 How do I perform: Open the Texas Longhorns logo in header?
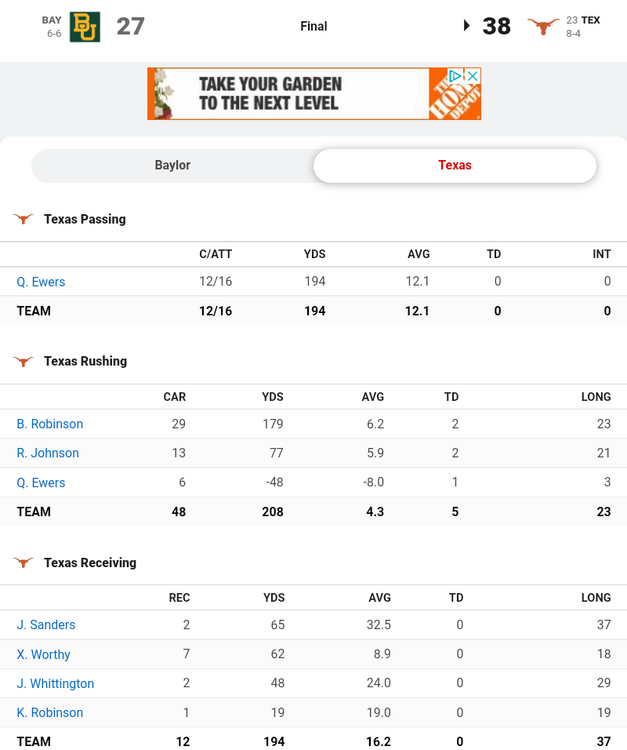(x=543, y=27)
